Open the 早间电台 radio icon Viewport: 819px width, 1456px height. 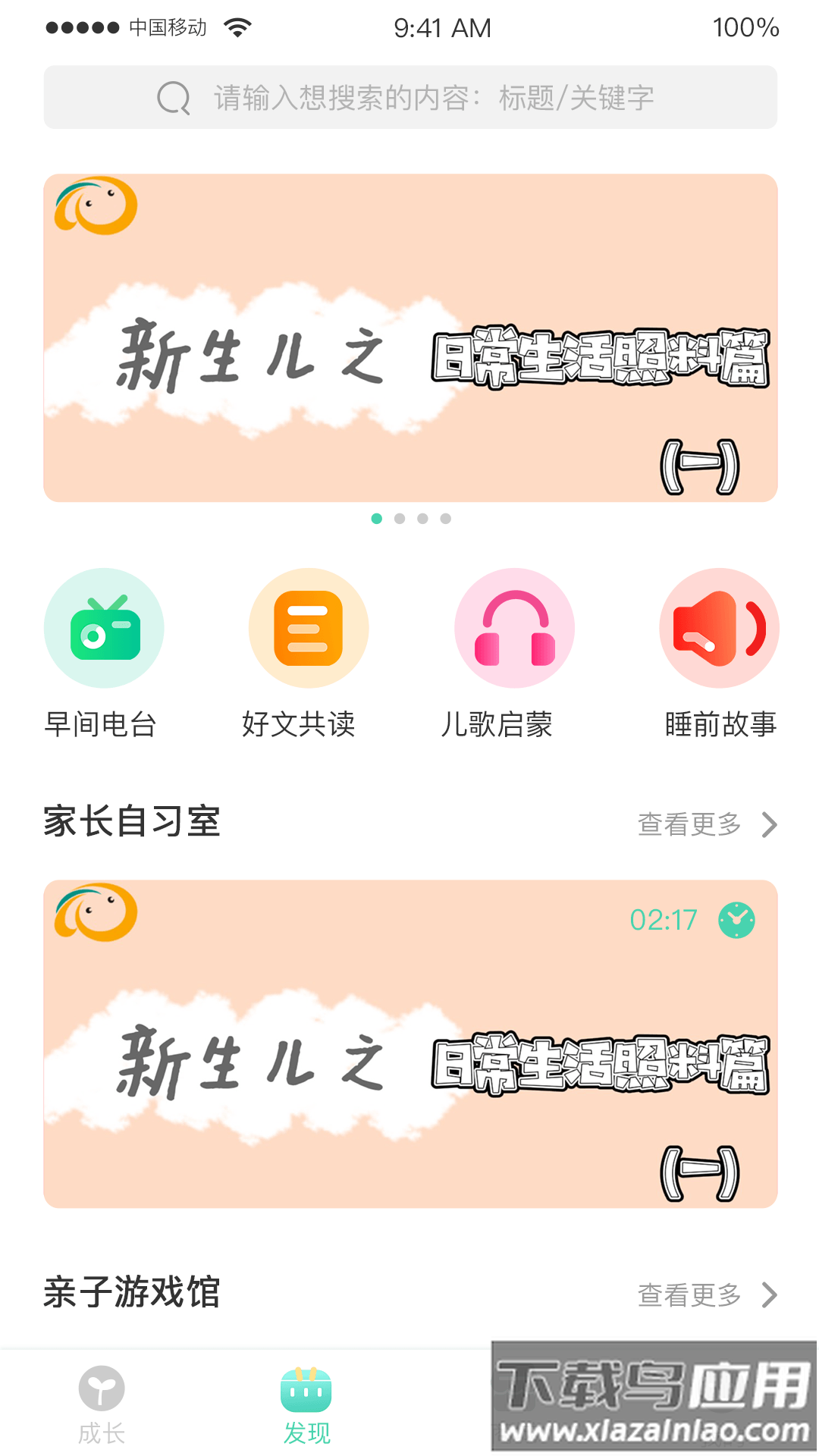(x=104, y=628)
